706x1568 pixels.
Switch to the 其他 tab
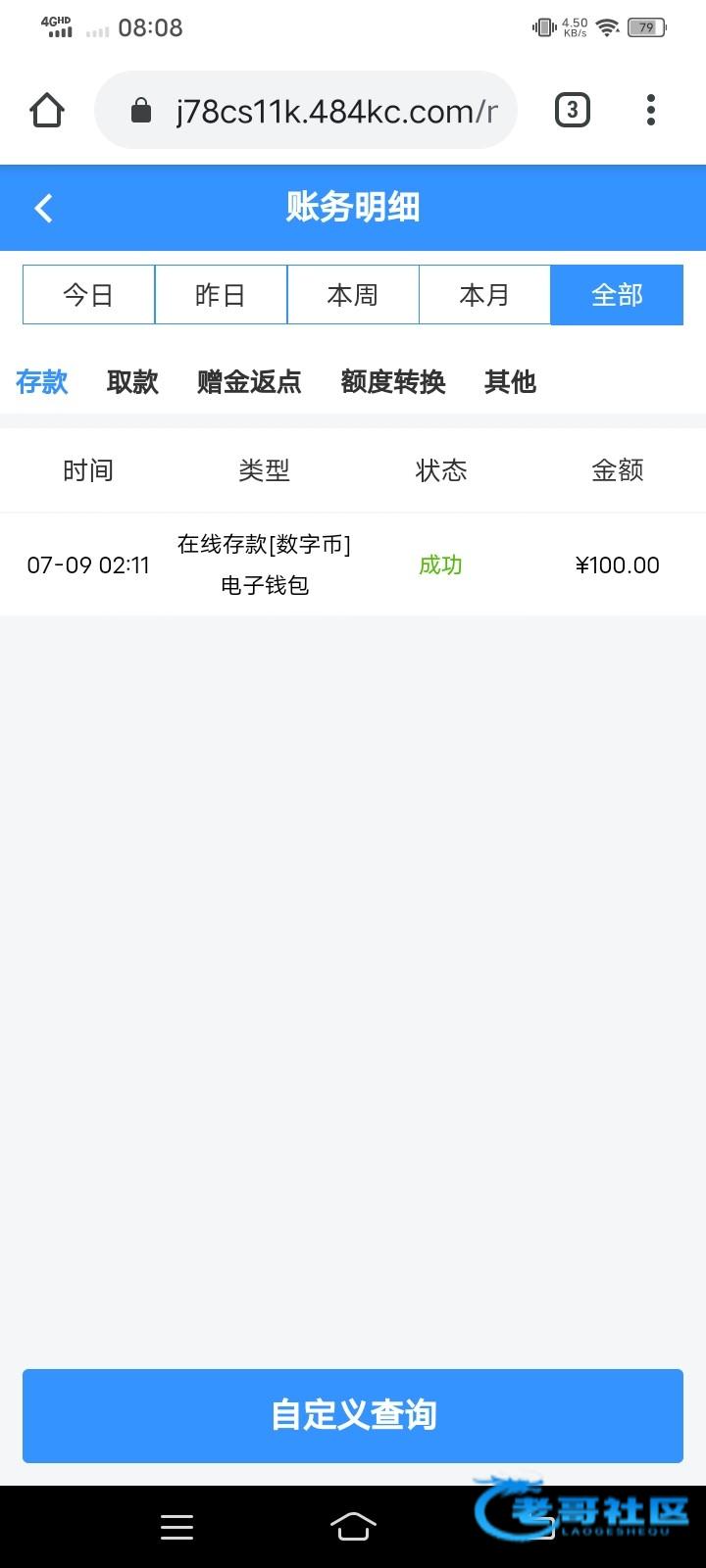[x=510, y=381]
